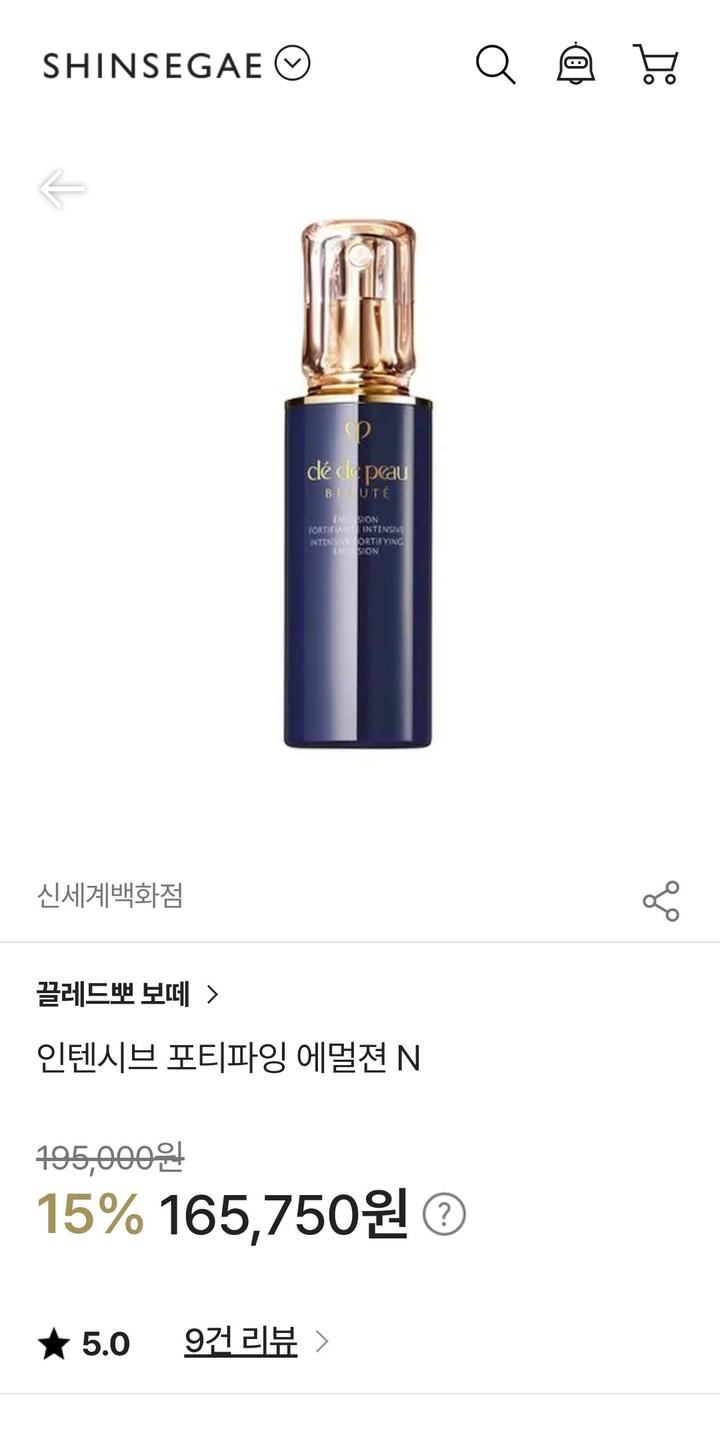Open the shopping cart
Viewport: 720px width, 1429px height.
(x=656, y=65)
